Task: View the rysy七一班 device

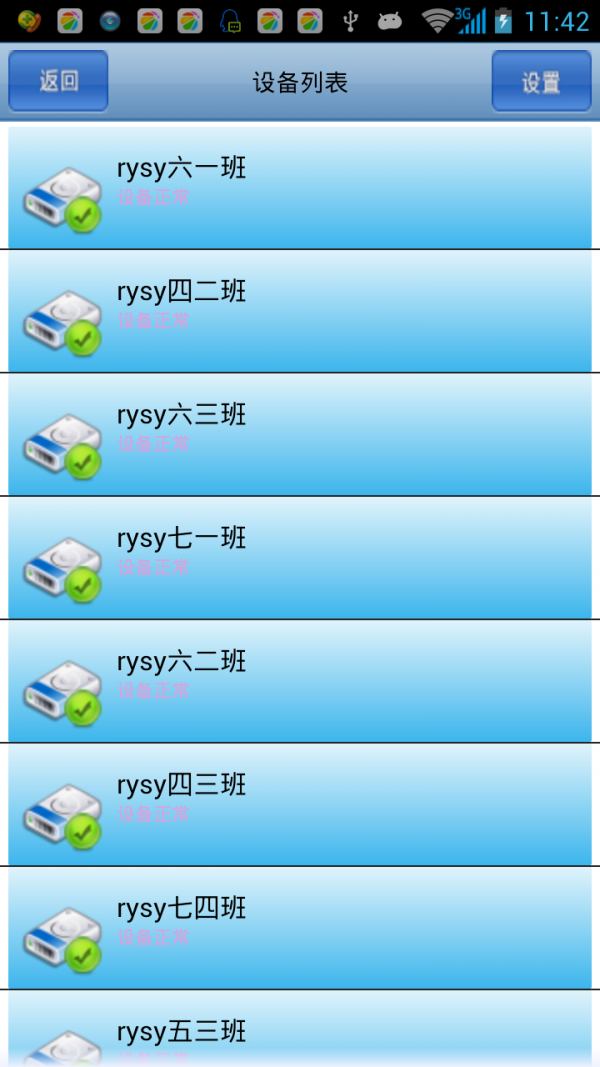Action: click(x=300, y=557)
